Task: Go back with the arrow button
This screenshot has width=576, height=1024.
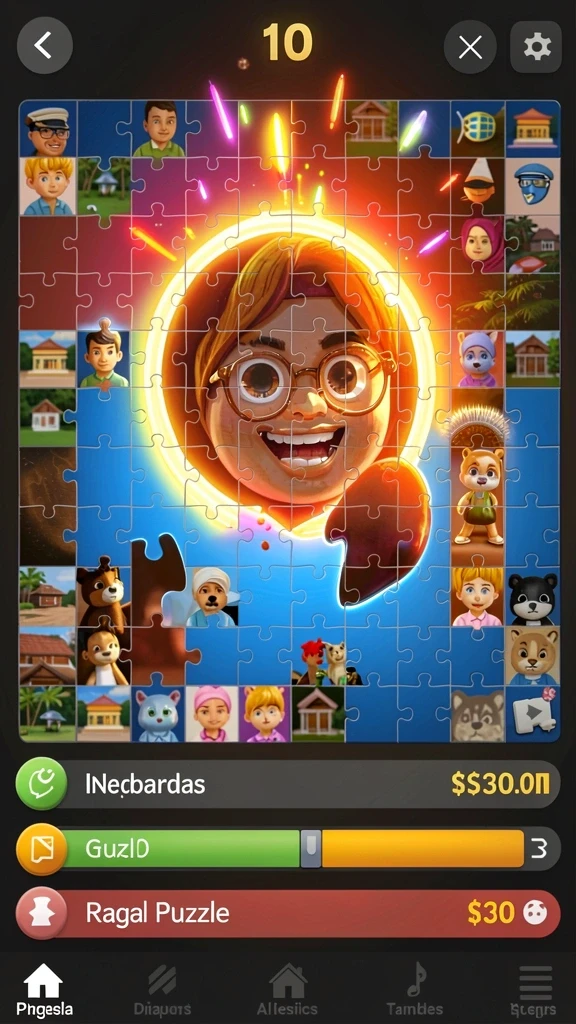Action: click(44, 45)
